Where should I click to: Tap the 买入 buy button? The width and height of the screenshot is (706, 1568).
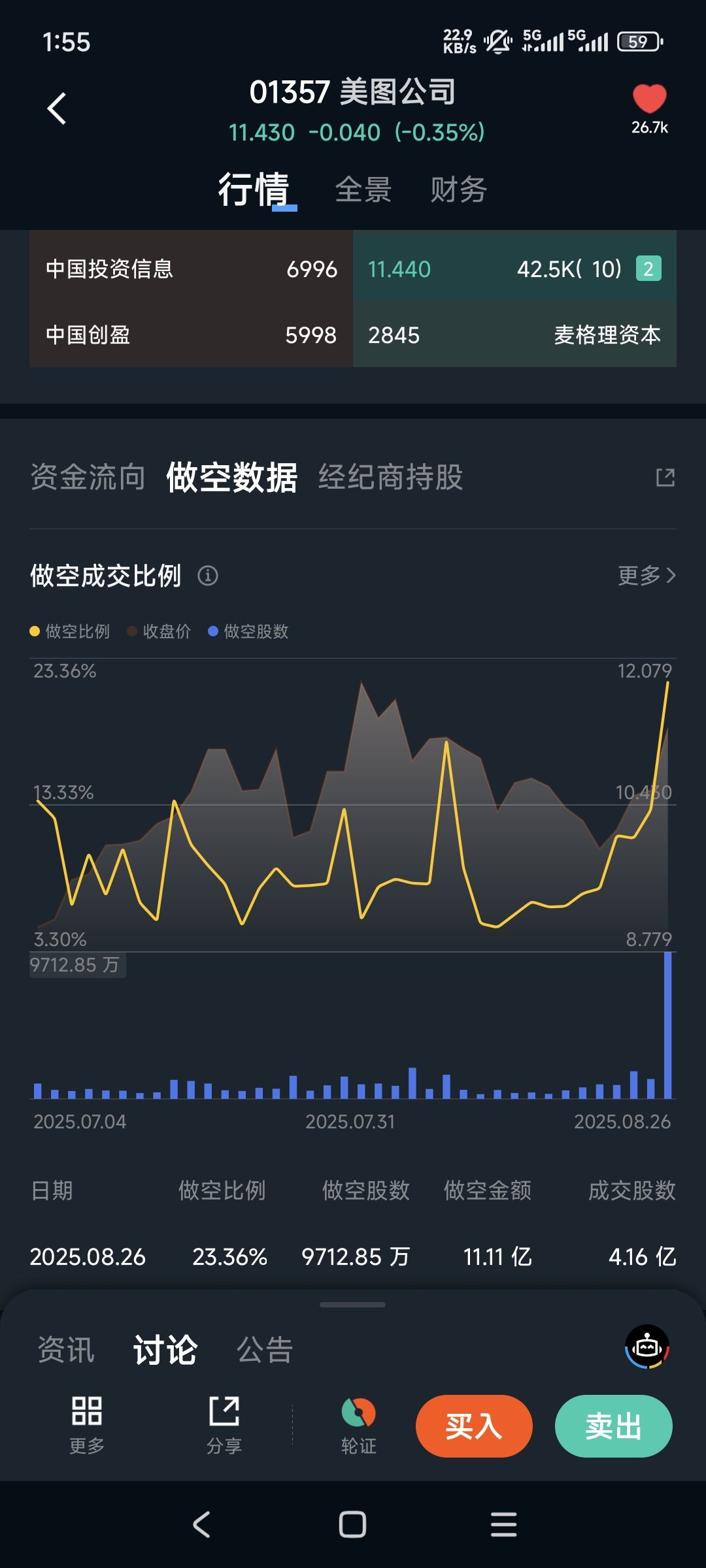pyautogui.click(x=474, y=1426)
